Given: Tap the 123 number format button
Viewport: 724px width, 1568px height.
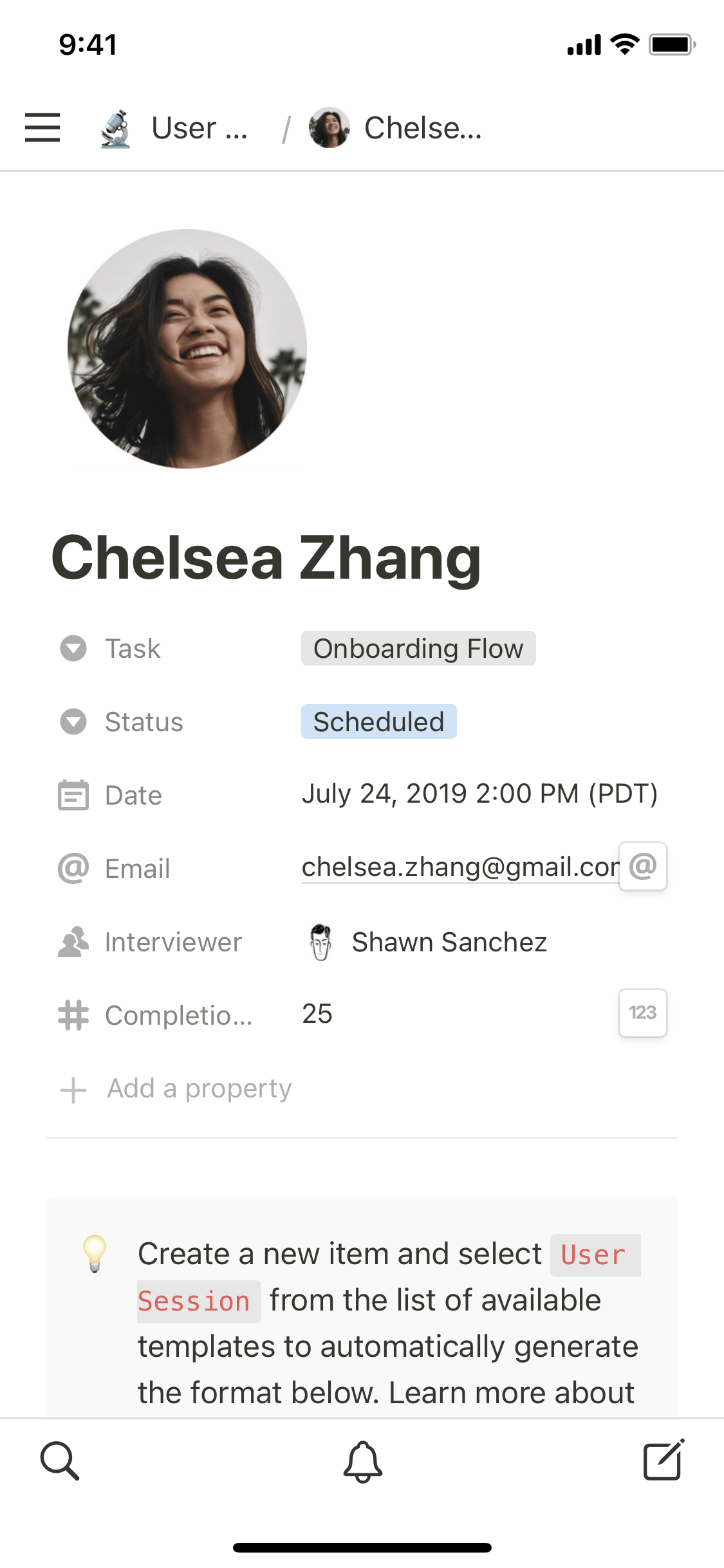Looking at the screenshot, I should coord(642,1013).
